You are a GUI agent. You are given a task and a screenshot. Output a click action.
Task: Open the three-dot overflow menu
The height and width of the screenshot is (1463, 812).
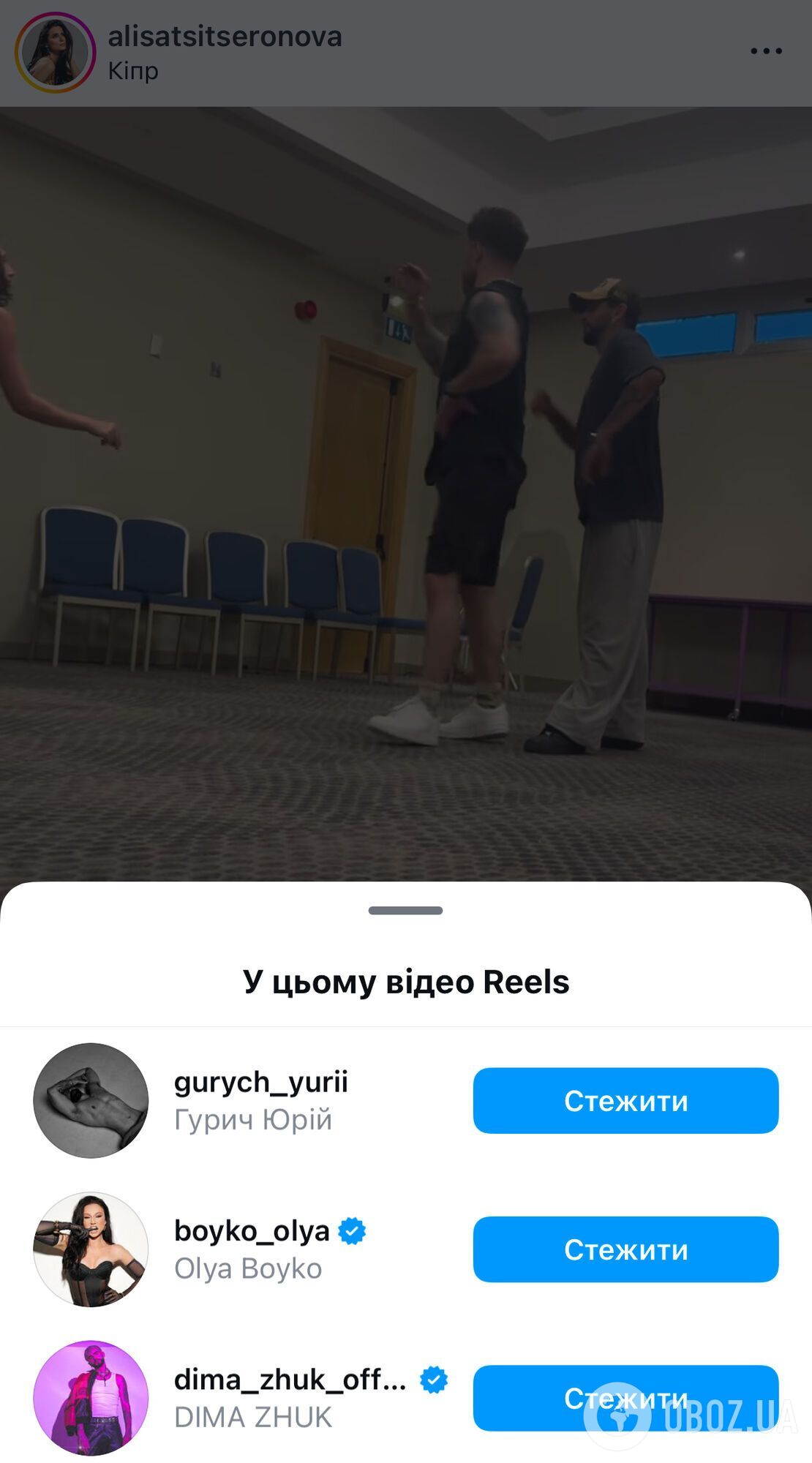tap(766, 51)
